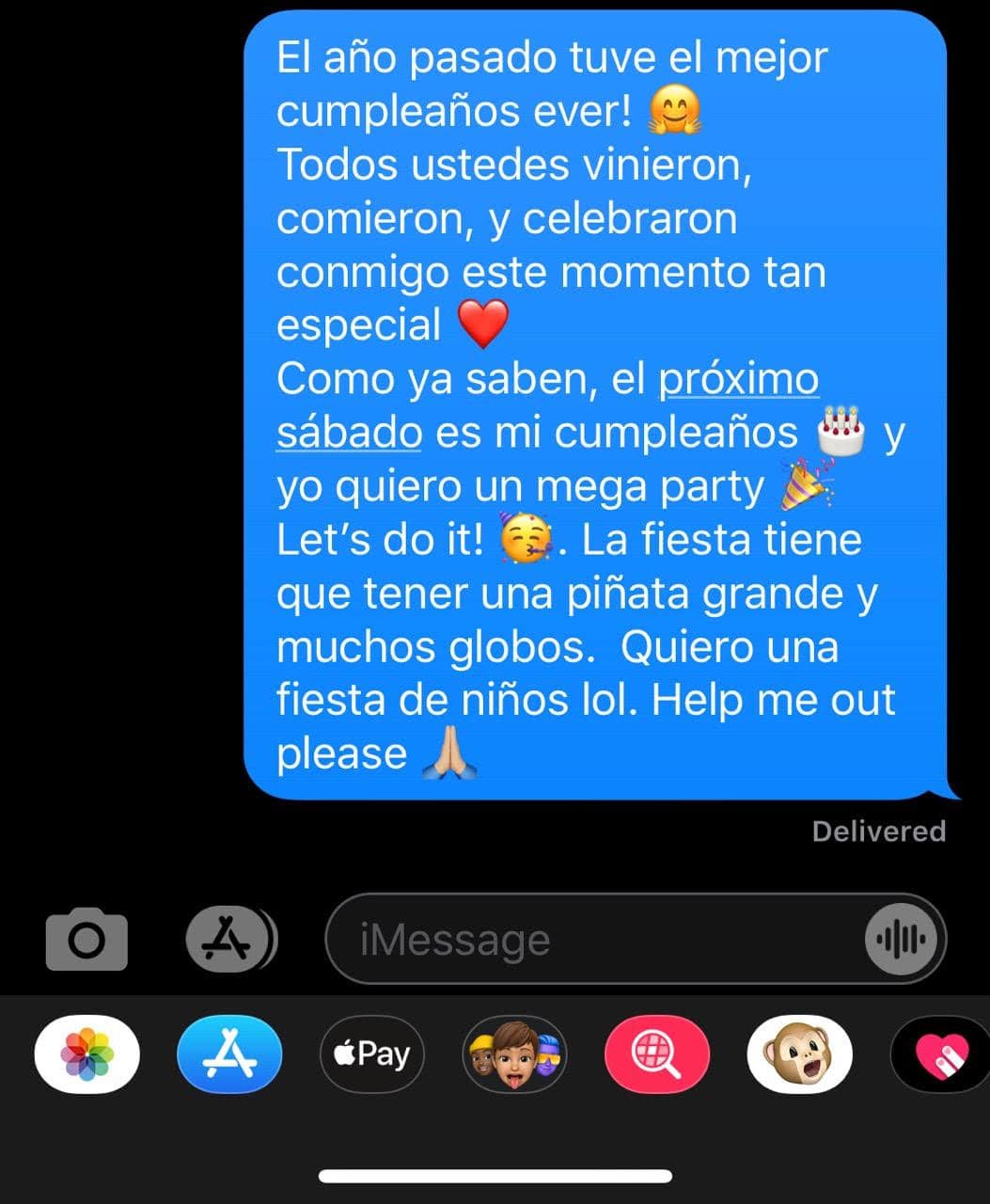Open the Photos app in drawer

[87, 1054]
